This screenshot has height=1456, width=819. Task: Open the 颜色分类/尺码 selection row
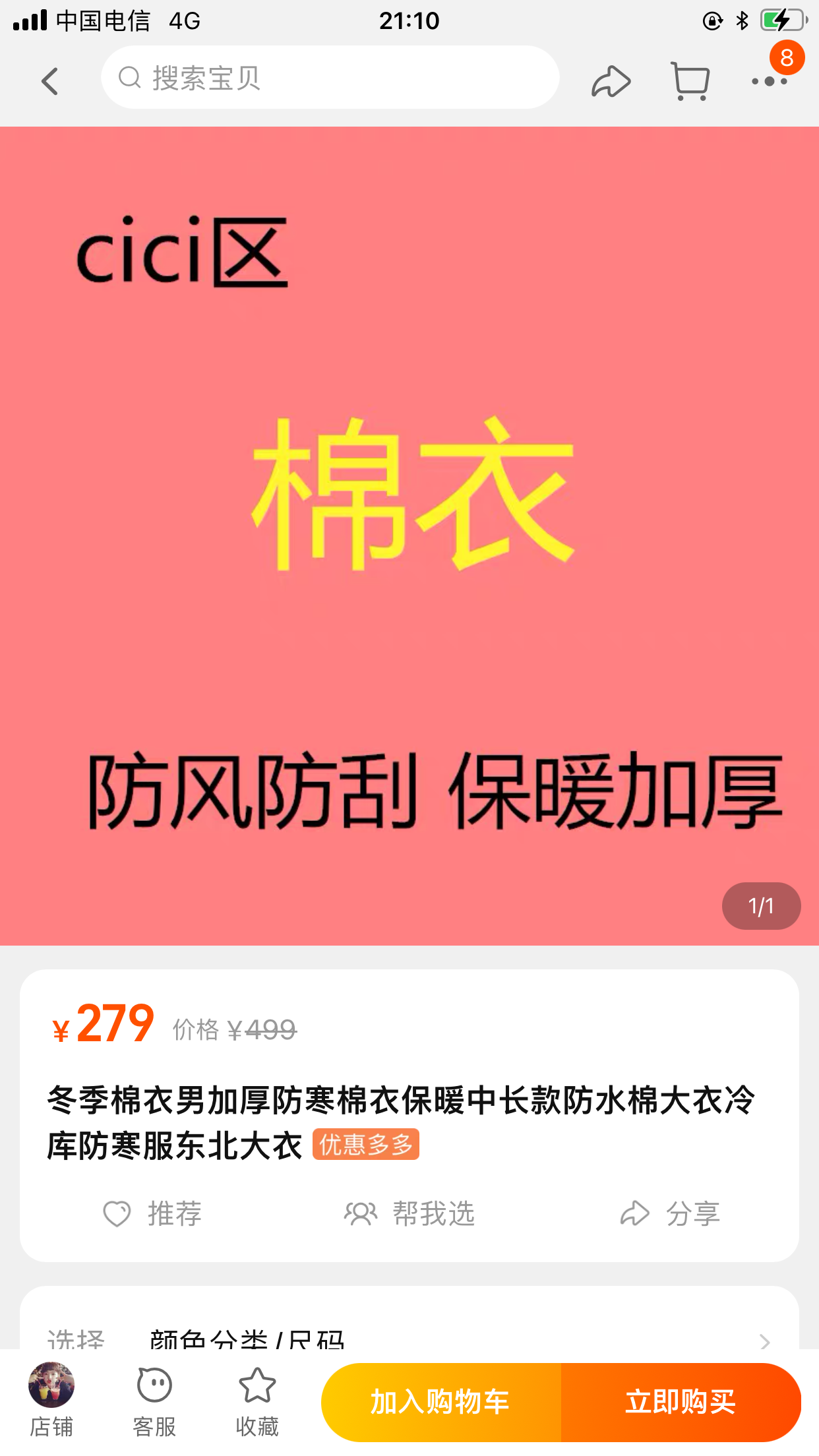coord(409,1339)
